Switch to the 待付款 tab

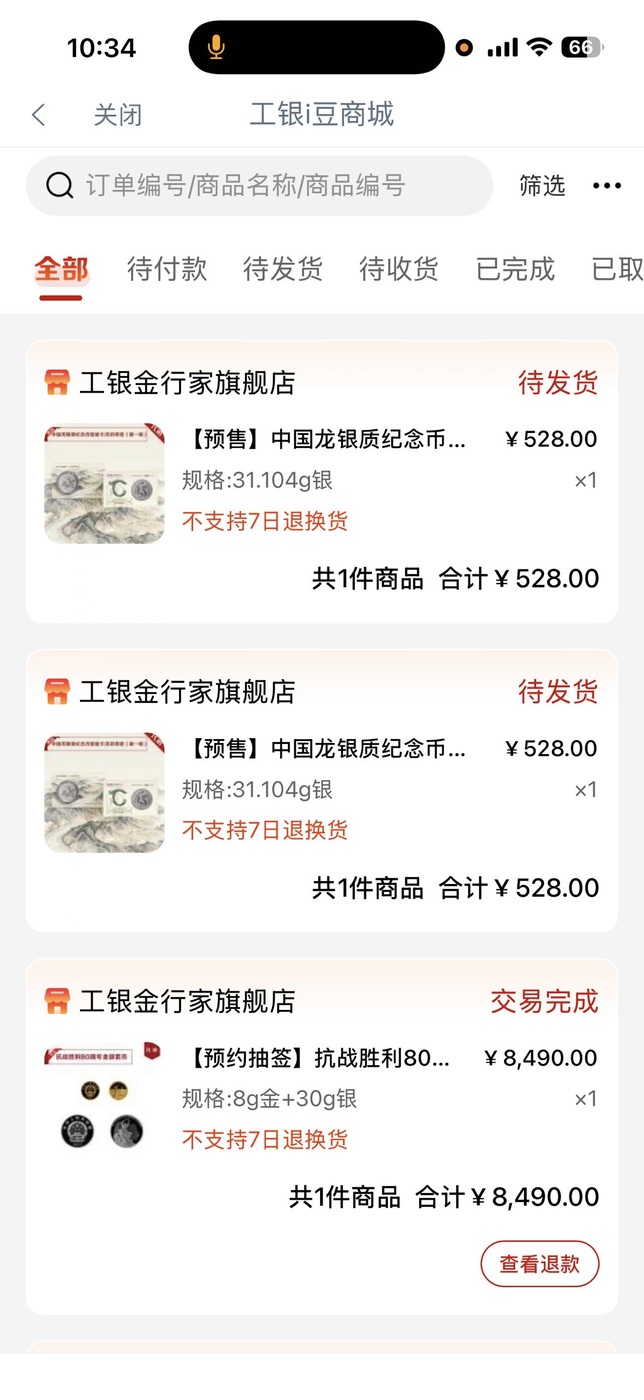[x=167, y=269]
